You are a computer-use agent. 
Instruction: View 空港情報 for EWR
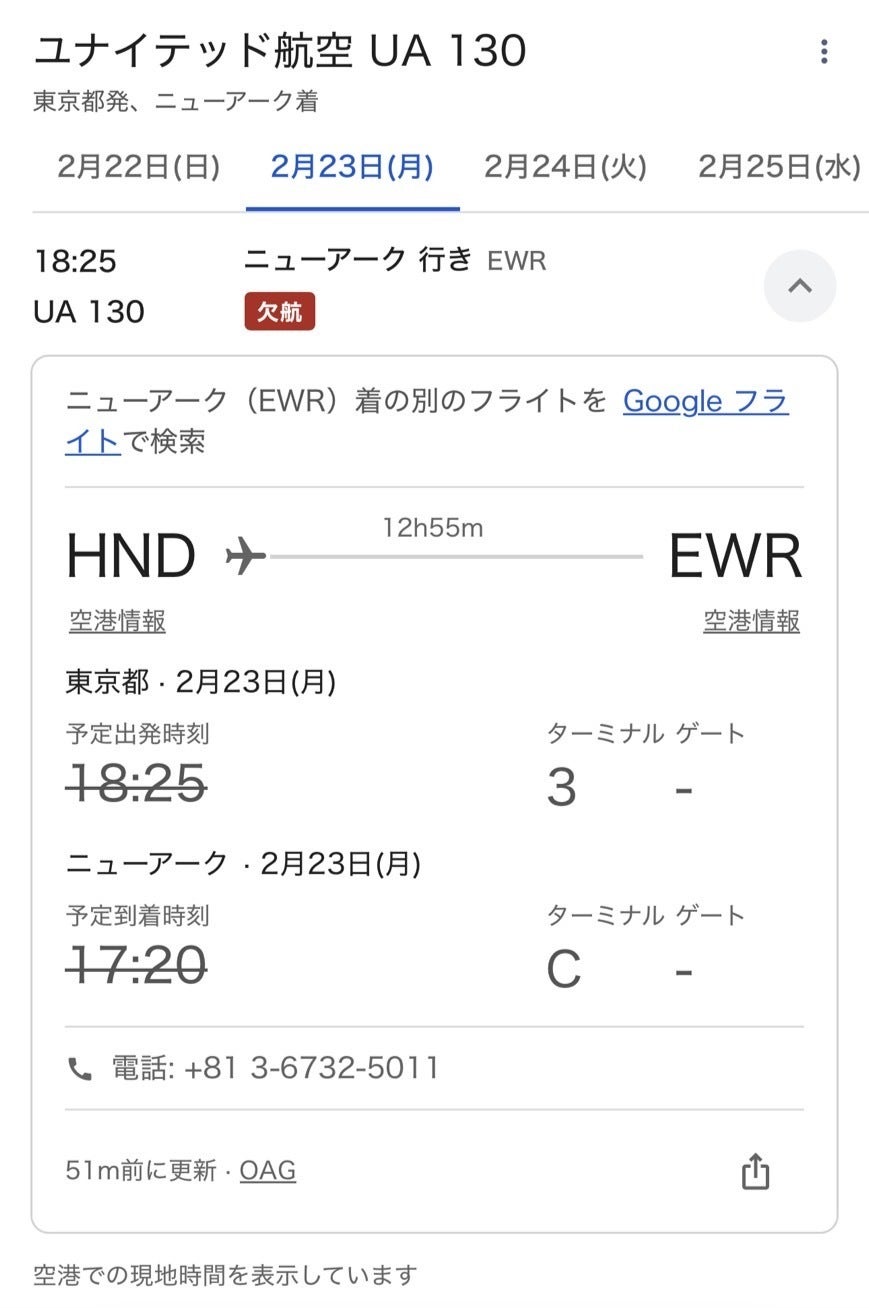(751, 621)
